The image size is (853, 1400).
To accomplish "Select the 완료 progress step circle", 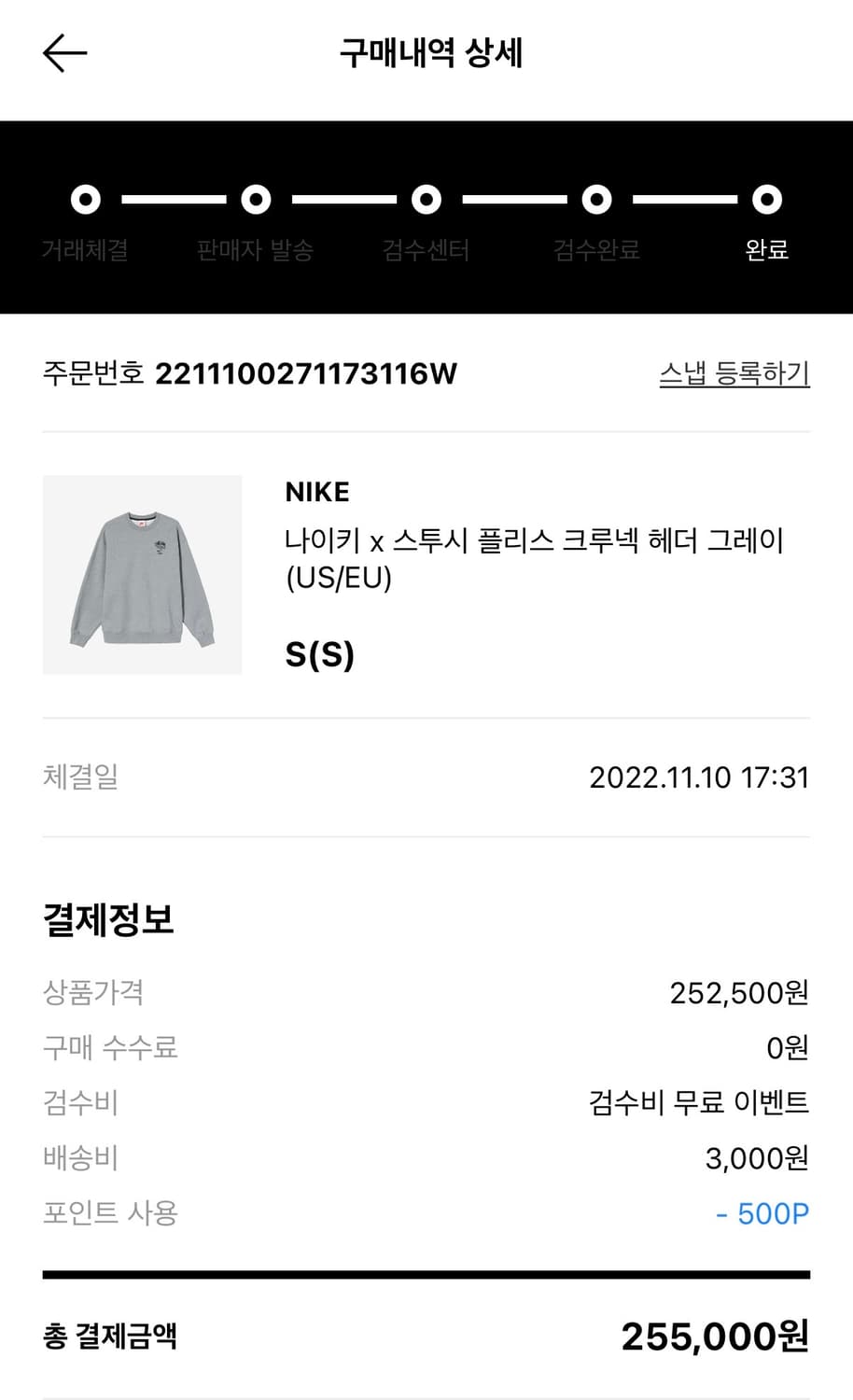I will point(768,199).
